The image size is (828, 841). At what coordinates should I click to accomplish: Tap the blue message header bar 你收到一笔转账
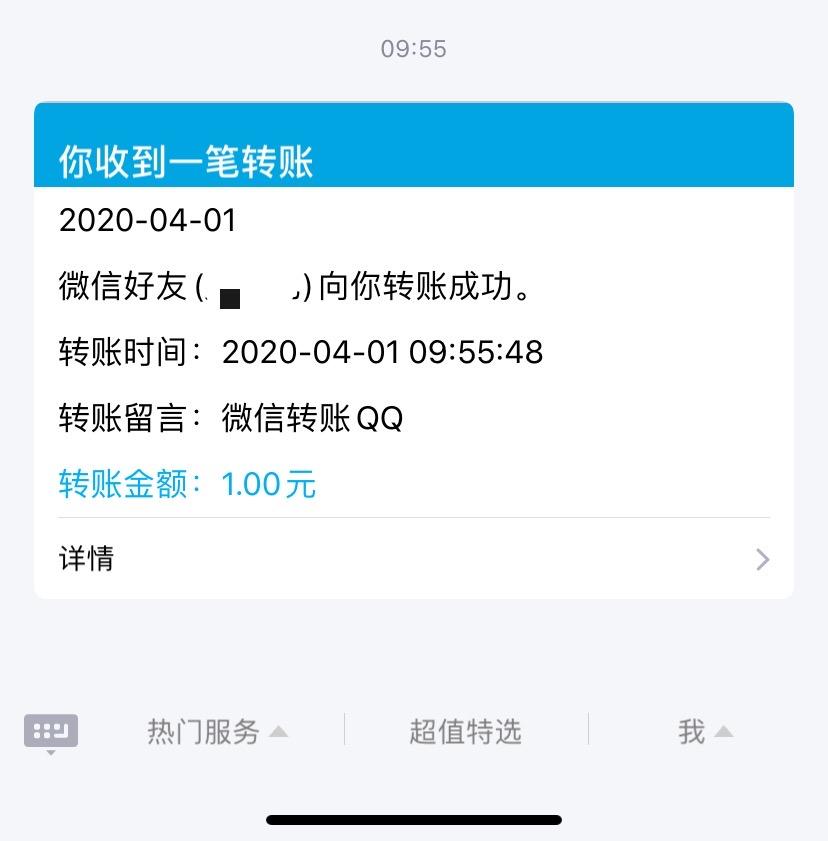point(414,145)
